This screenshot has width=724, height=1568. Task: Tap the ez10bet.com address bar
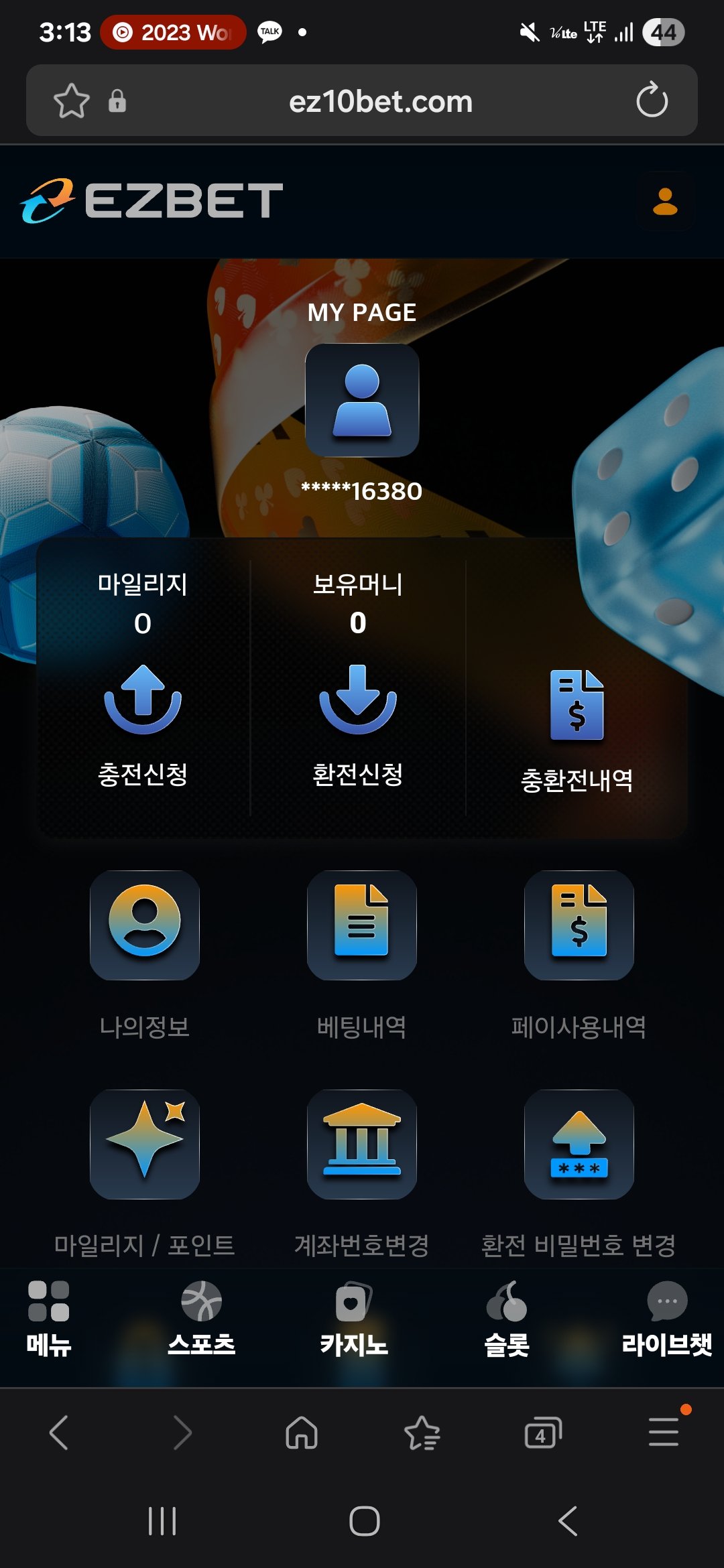[380, 102]
